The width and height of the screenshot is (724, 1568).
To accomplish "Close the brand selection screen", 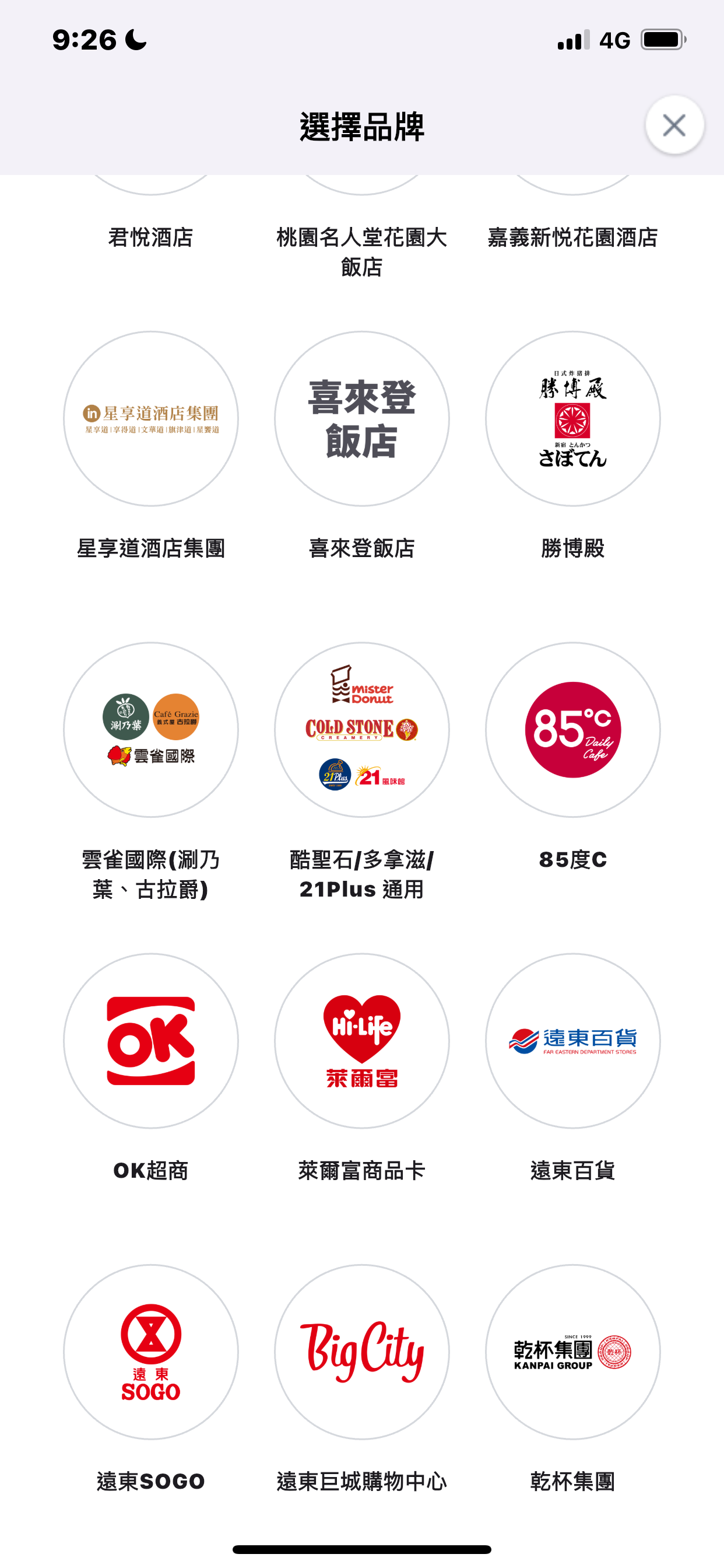I will tap(674, 125).
